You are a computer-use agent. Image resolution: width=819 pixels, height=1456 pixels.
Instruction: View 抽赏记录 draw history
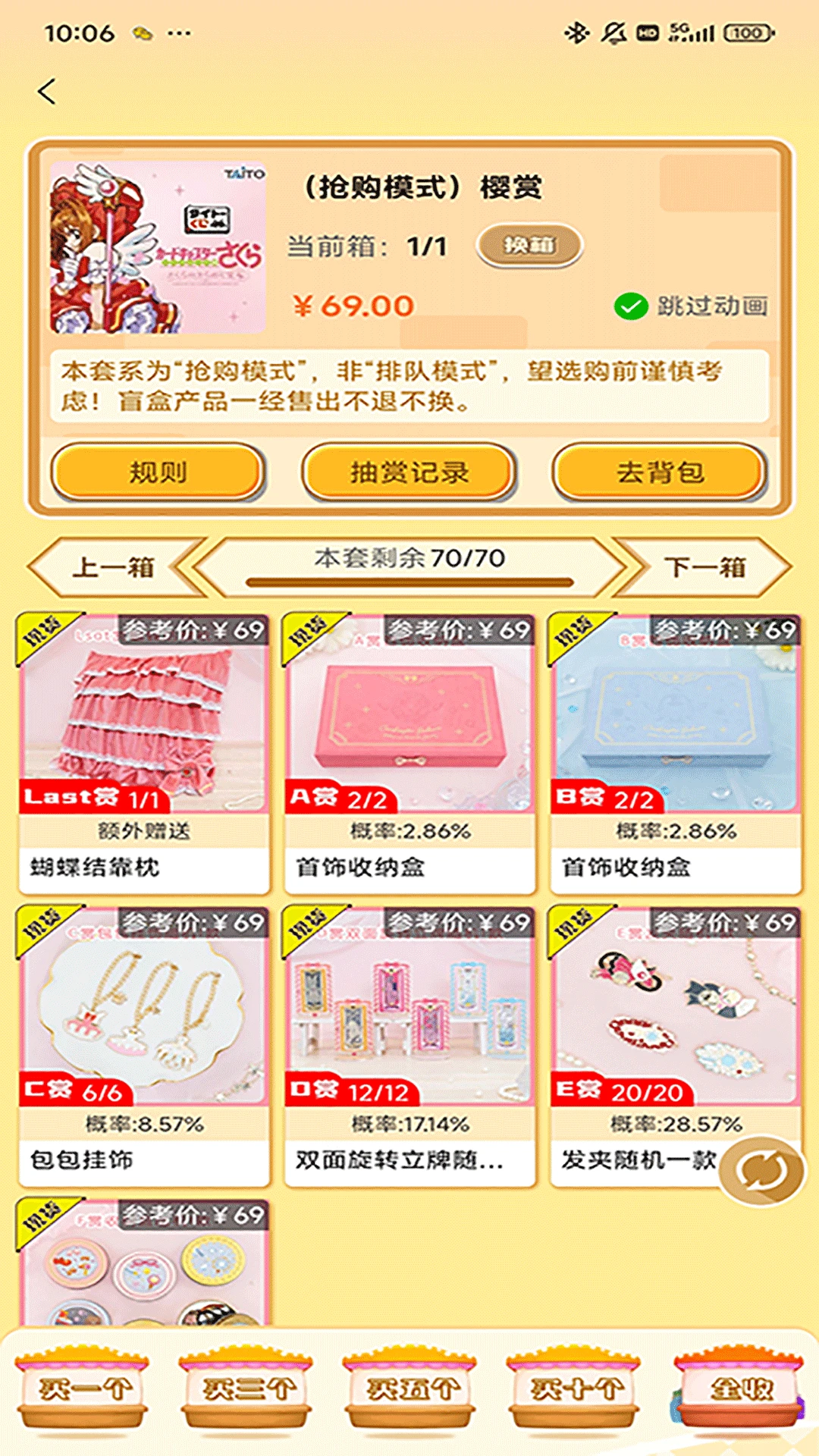coord(409,472)
